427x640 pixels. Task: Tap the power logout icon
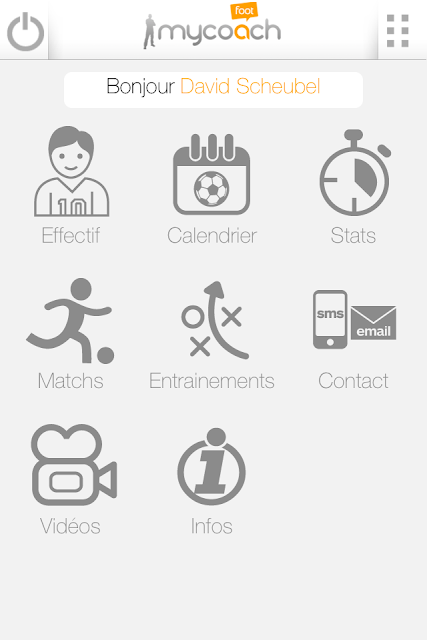[25, 31]
